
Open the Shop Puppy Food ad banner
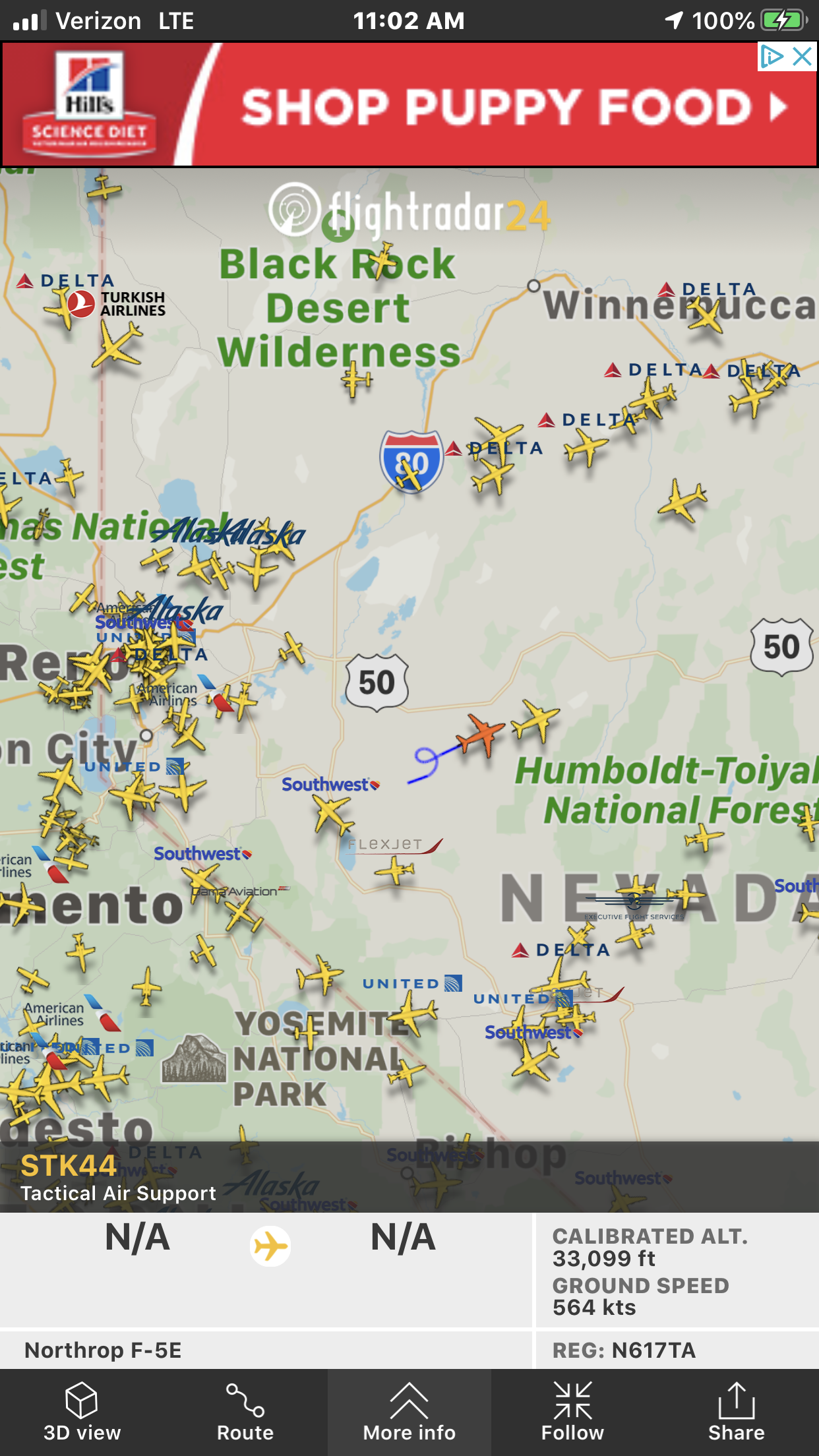pos(409,104)
